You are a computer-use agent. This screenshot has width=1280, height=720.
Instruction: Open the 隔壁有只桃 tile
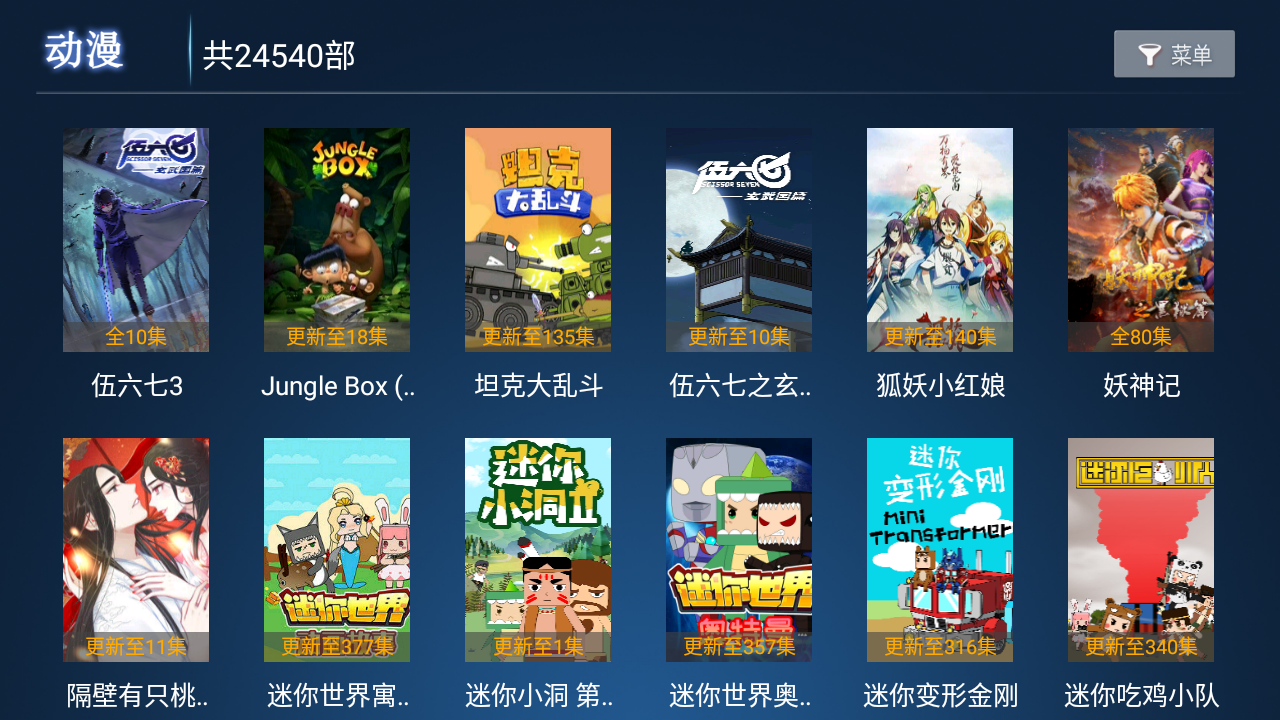pos(136,550)
